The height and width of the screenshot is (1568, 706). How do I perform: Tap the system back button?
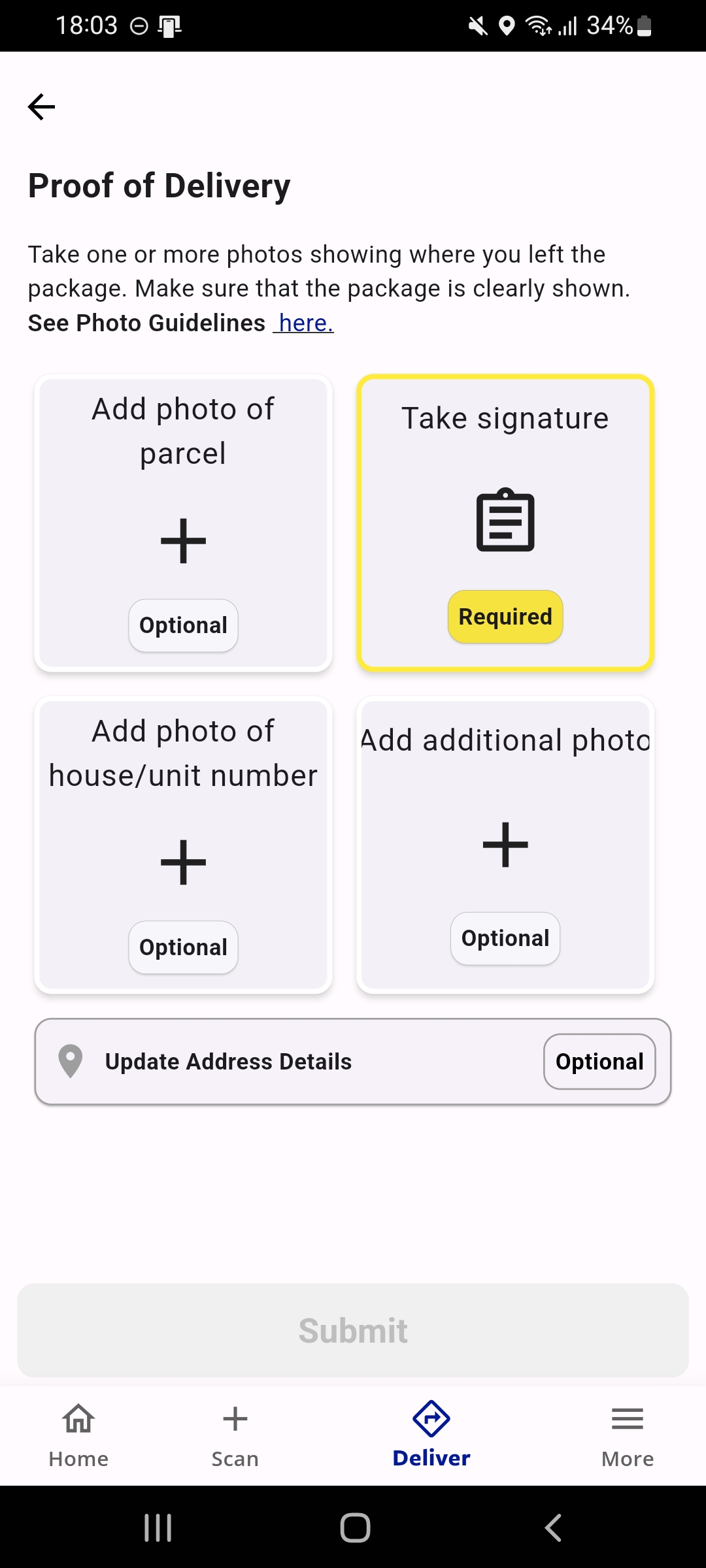click(x=553, y=1527)
